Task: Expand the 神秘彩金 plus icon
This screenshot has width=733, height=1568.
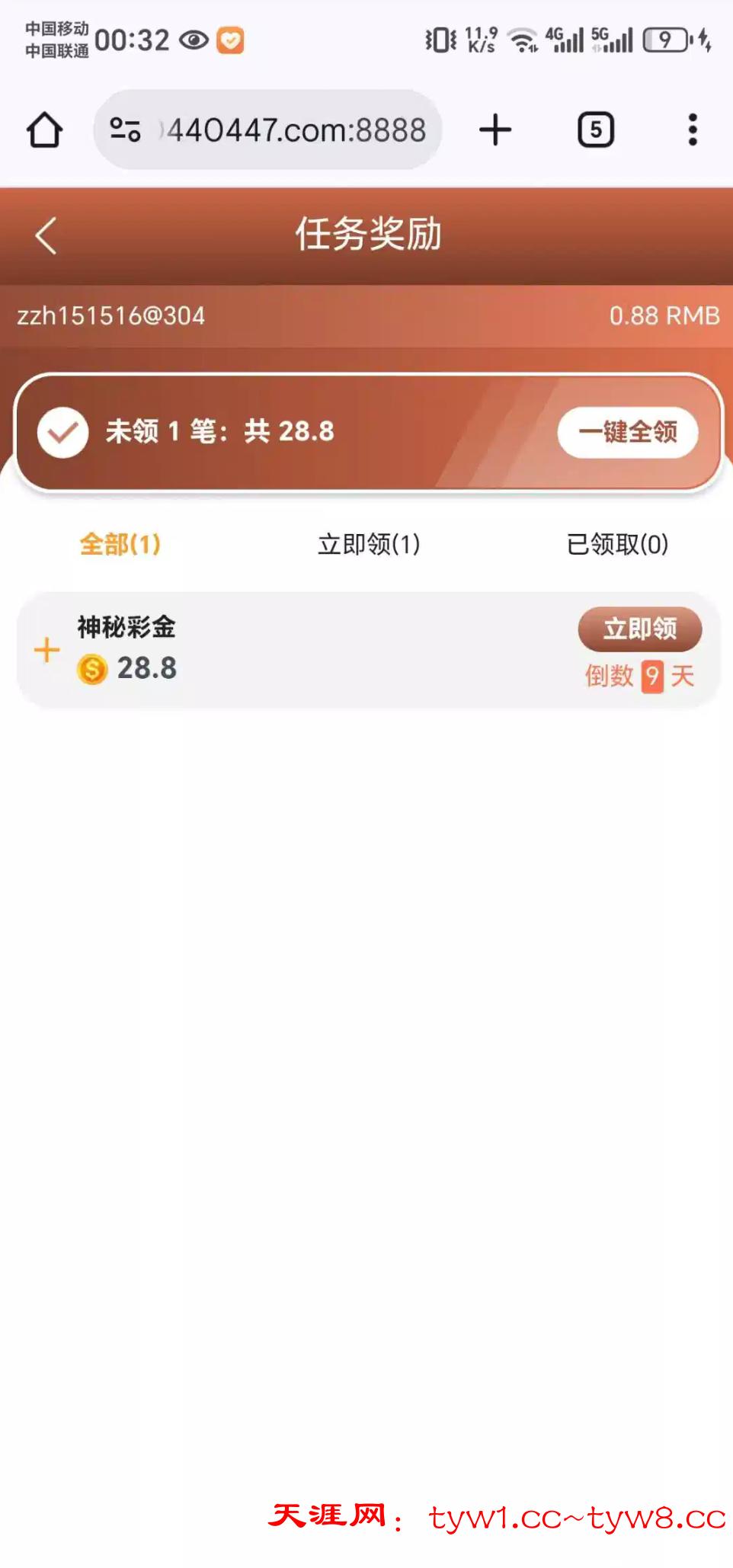Action: pyautogui.click(x=46, y=650)
